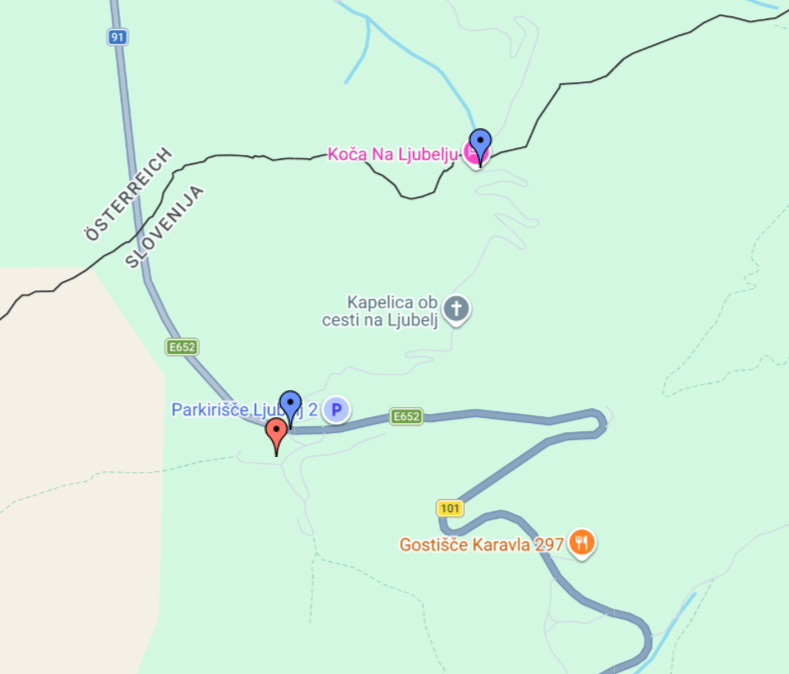789x674 pixels.
Task: Tap the blue pin near Parkirišče Ljubelj 2
Action: (x=290, y=405)
